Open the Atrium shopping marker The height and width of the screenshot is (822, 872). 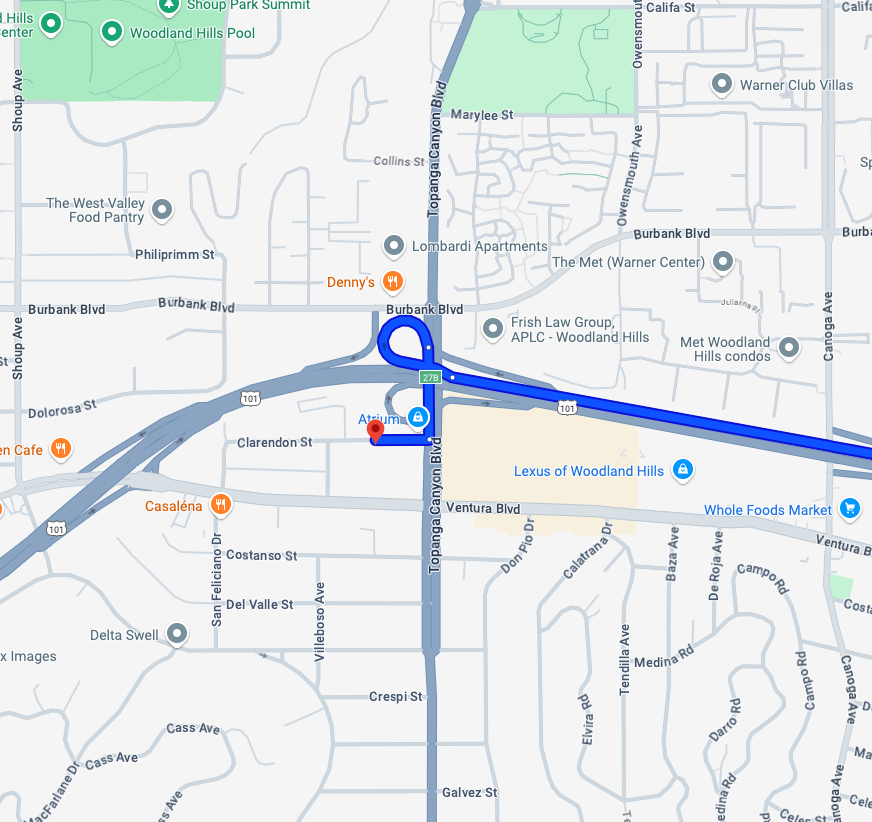coord(417,417)
